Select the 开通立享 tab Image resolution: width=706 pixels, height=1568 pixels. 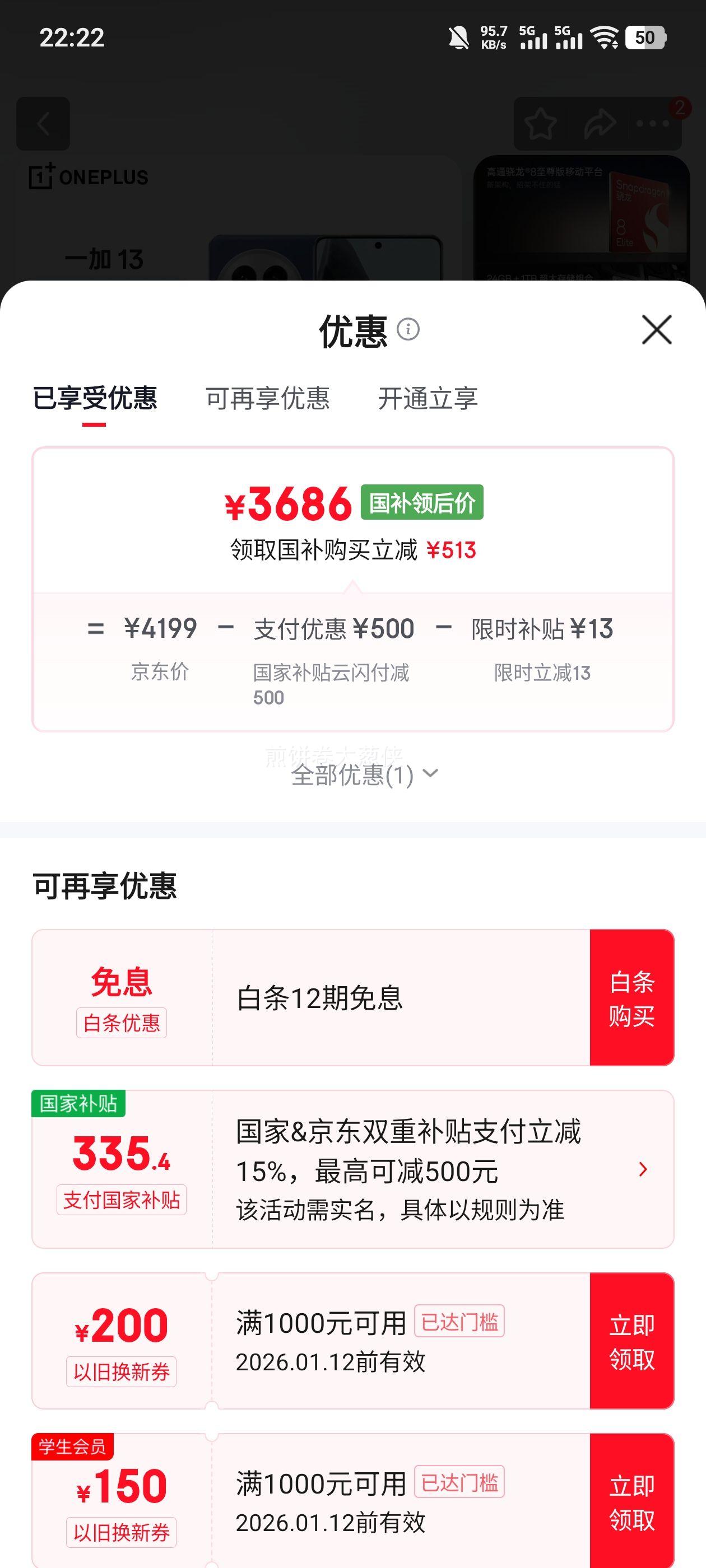pyautogui.click(x=428, y=399)
